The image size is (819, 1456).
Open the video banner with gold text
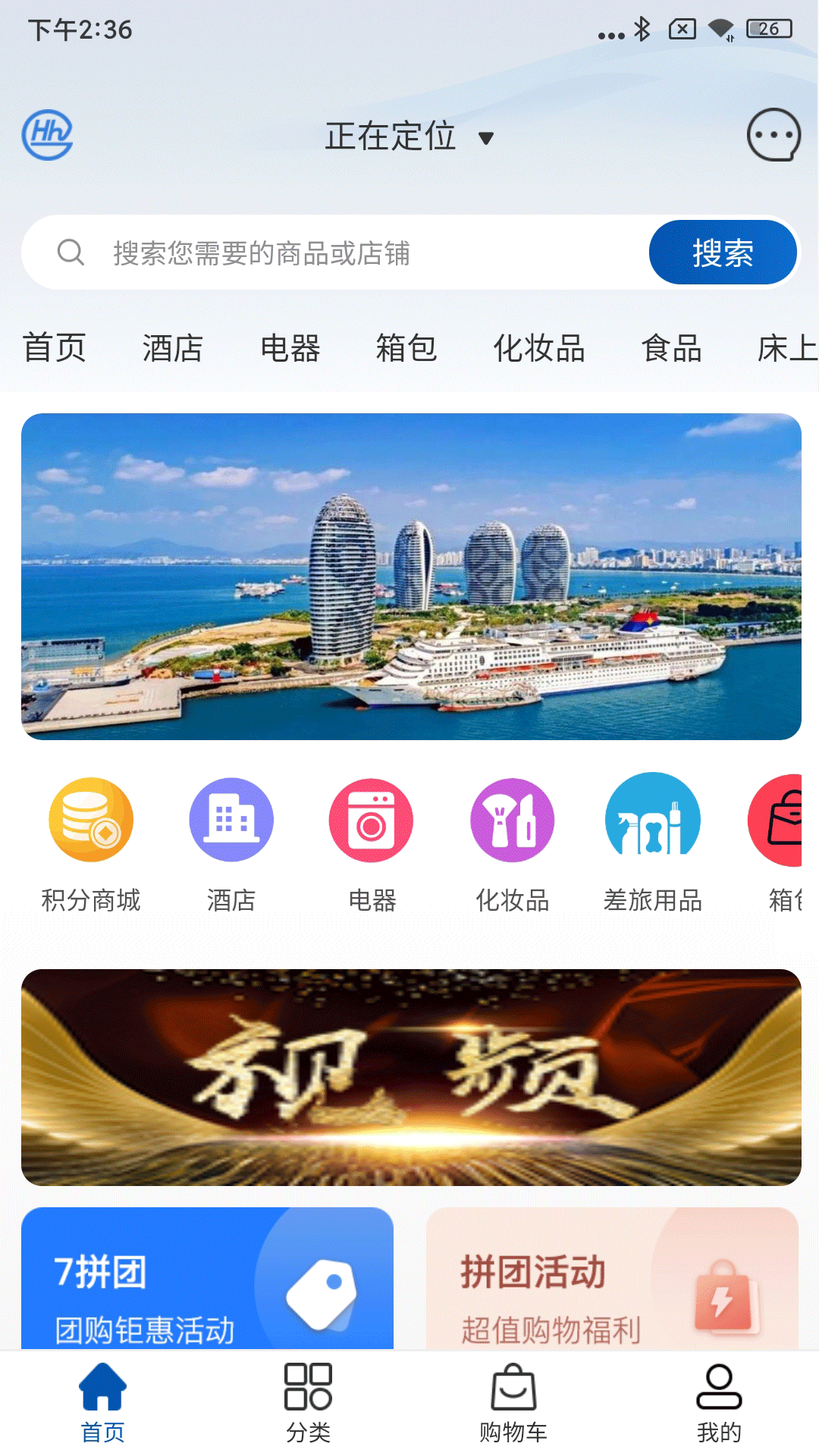coord(409,1069)
